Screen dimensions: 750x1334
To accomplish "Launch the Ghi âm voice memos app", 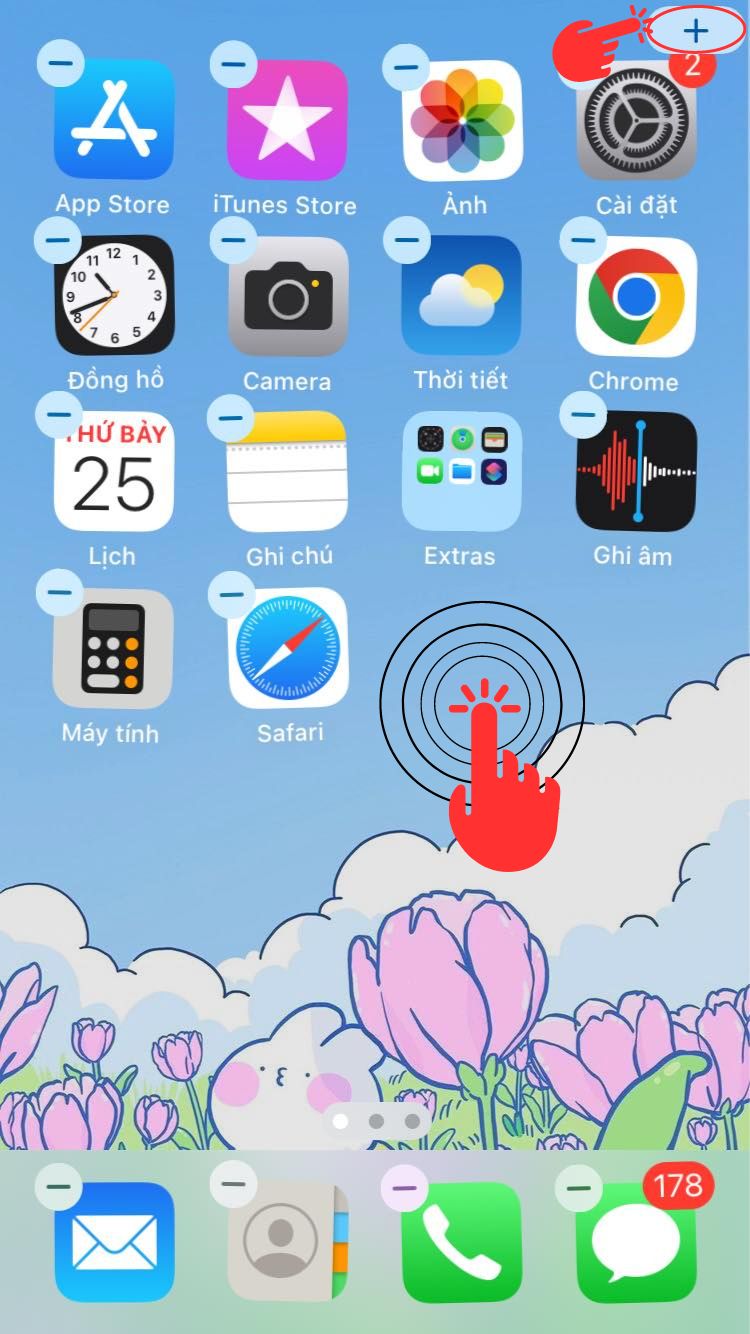I will (x=635, y=471).
